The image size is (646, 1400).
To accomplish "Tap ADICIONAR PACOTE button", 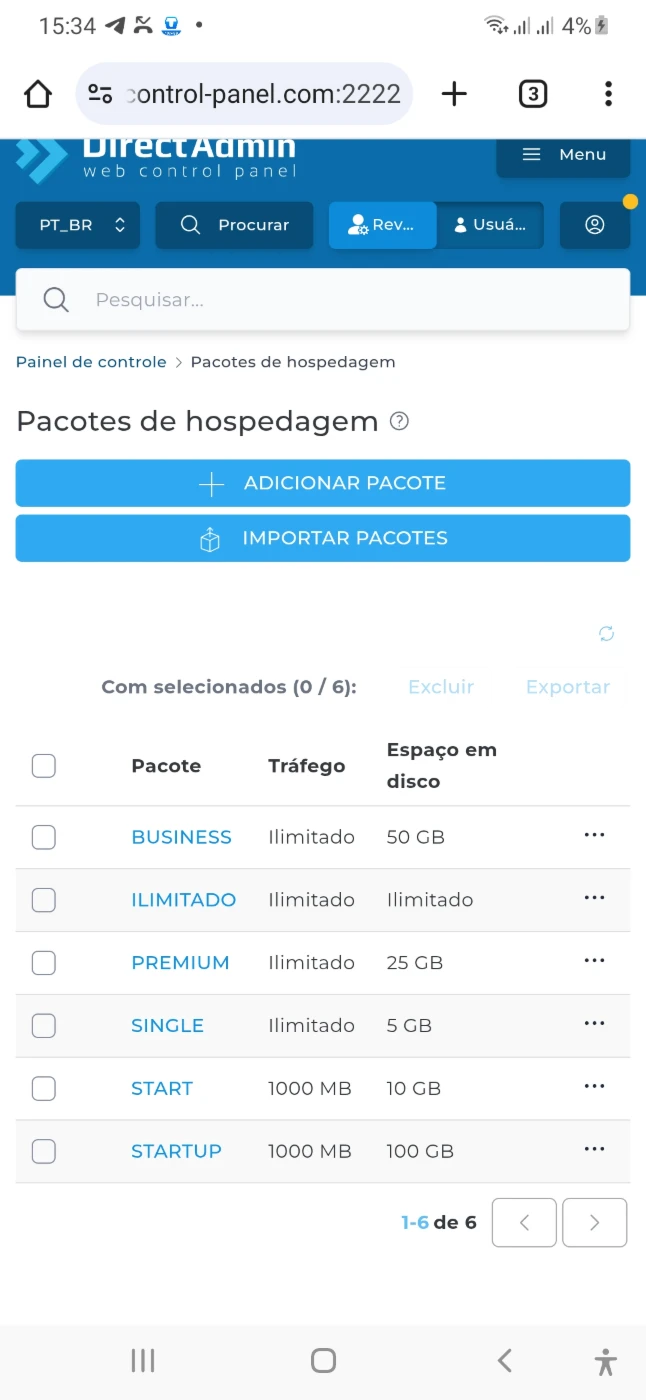I will tap(323, 483).
